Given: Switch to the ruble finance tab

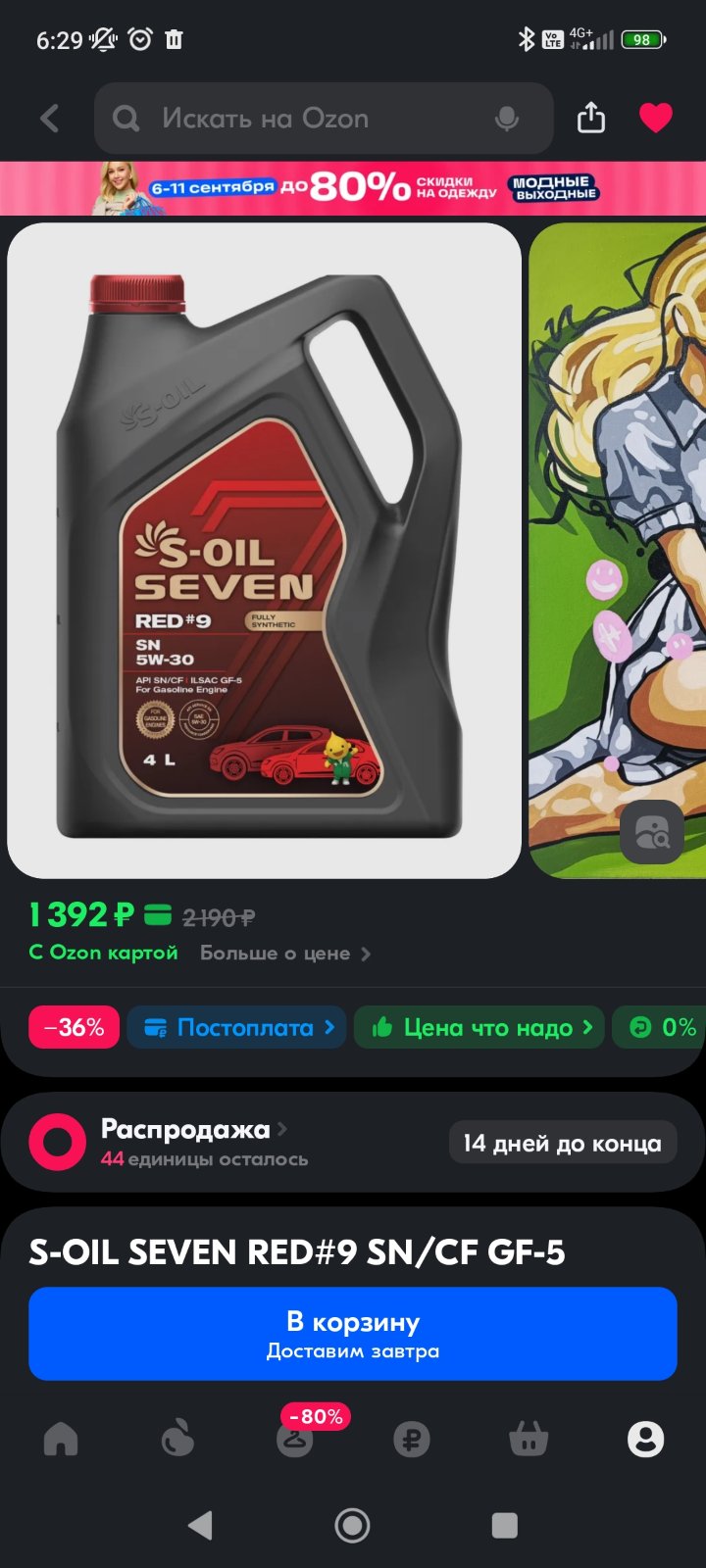Looking at the screenshot, I should click(x=412, y=1439).
